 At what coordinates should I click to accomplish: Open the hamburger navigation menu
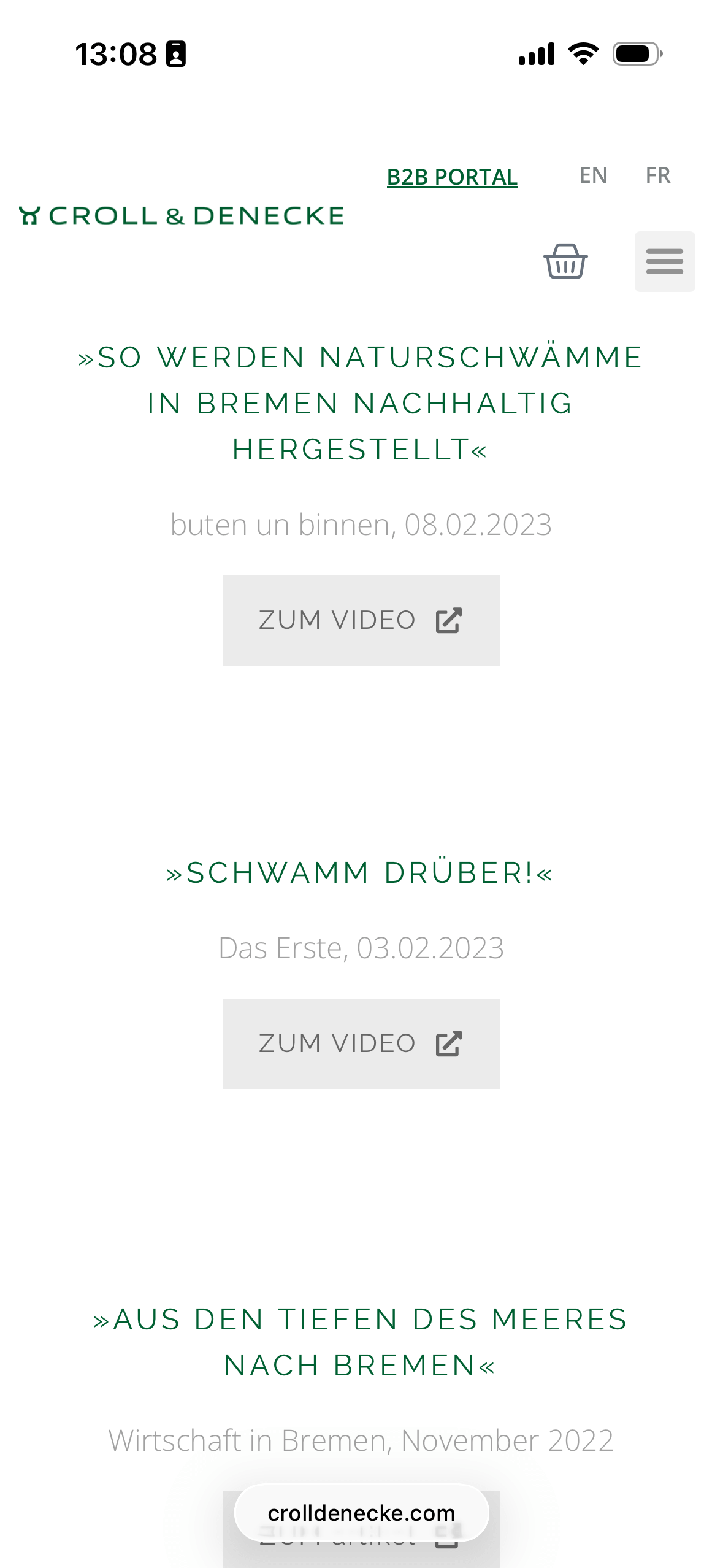coord(664,262)
